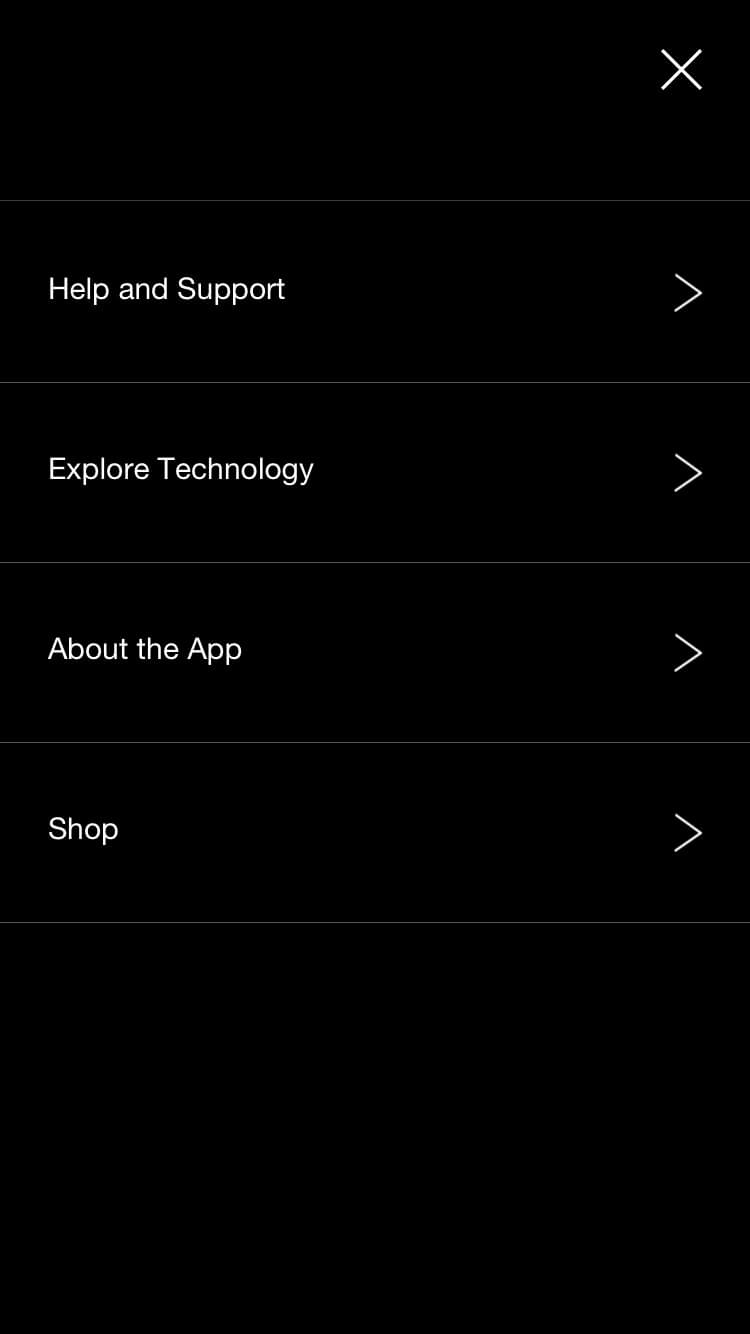Close the menu with the X icon

(681, 70)
